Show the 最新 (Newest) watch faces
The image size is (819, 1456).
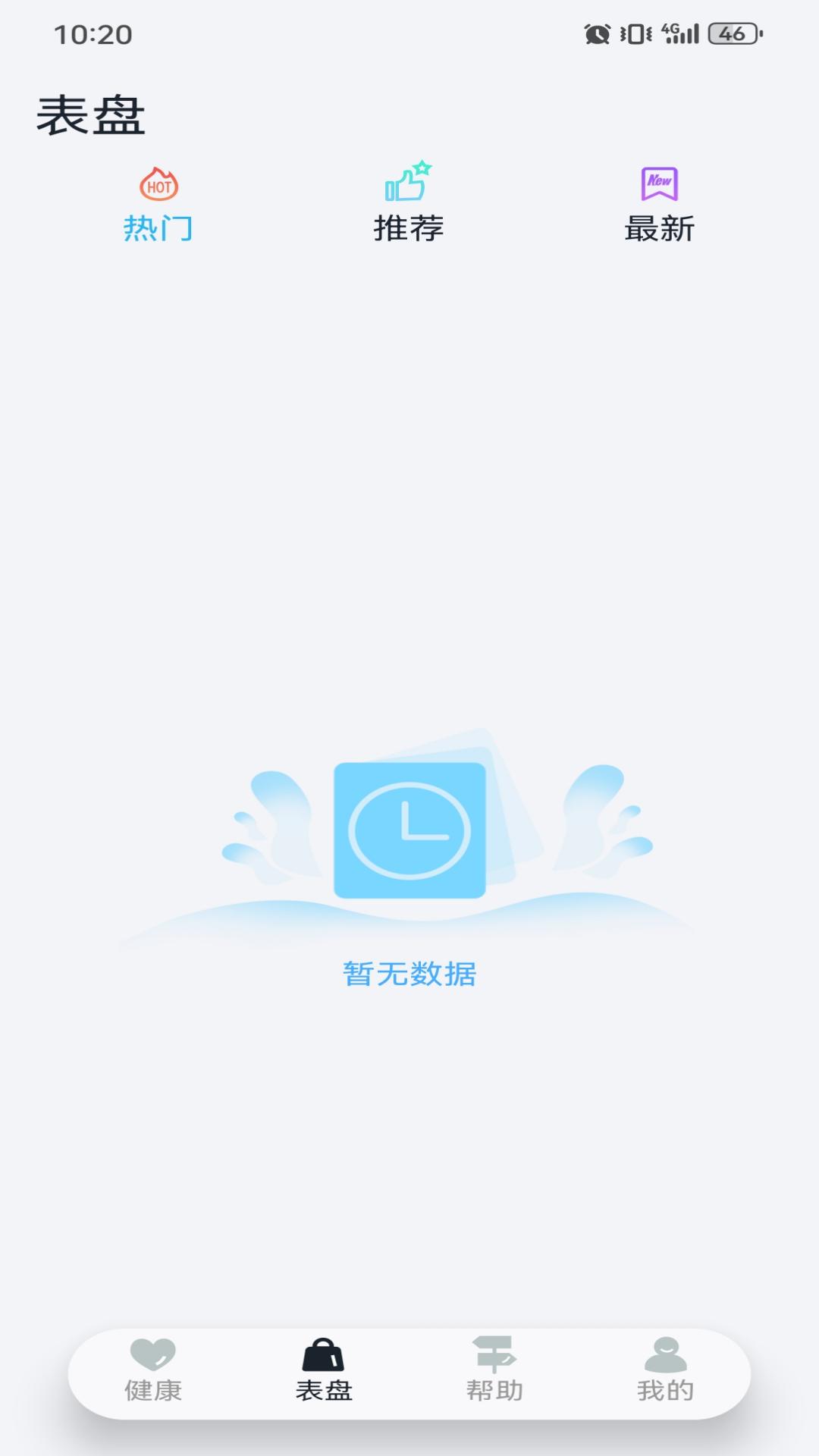coord(659,205)
